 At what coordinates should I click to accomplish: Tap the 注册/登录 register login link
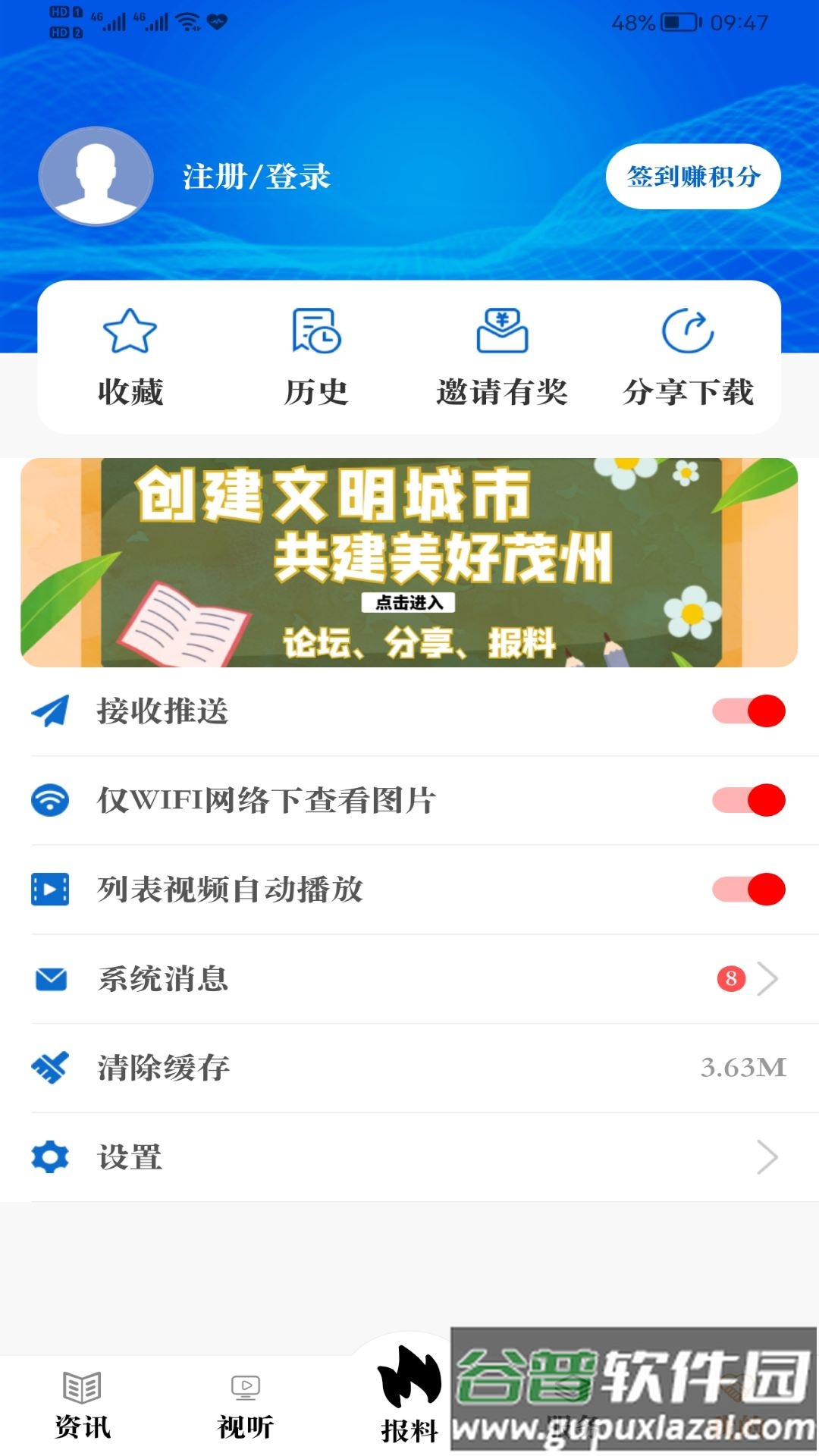pyautogui.click(x=256, y=176)
